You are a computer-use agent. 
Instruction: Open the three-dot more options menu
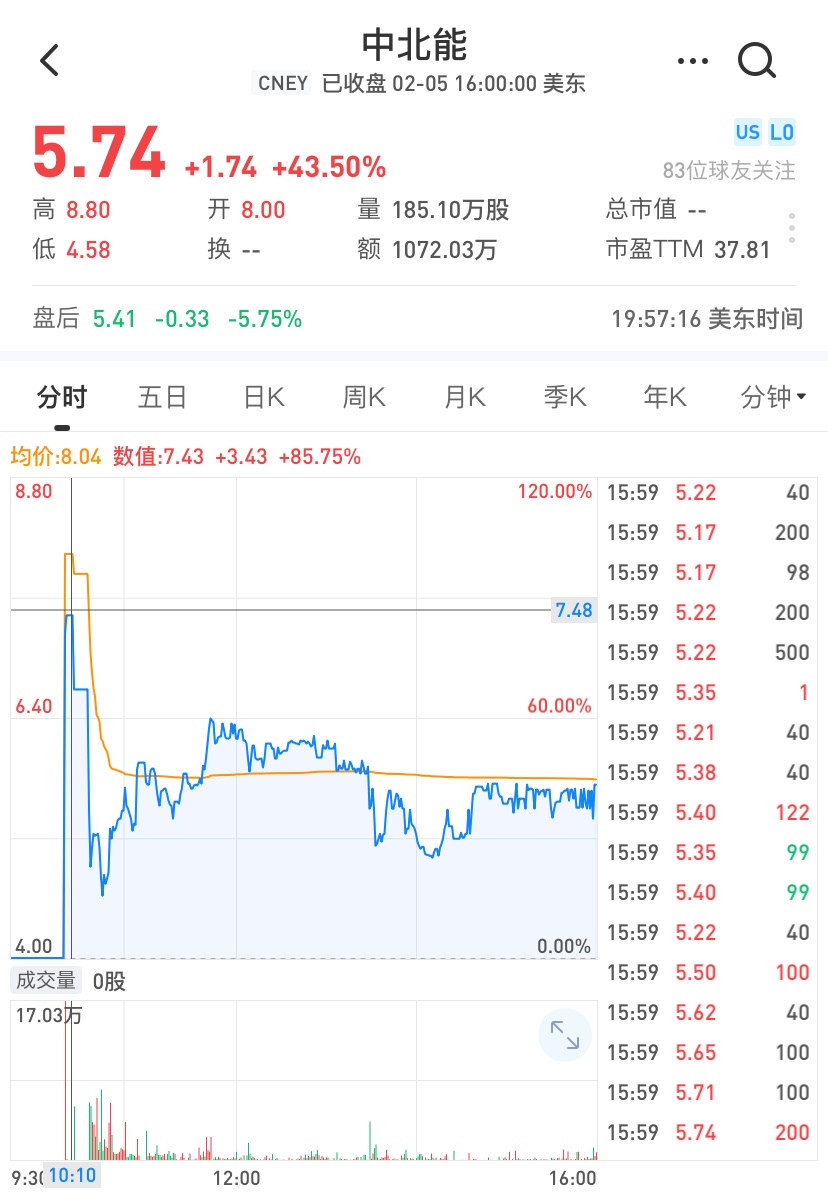(x=692, y=62)
